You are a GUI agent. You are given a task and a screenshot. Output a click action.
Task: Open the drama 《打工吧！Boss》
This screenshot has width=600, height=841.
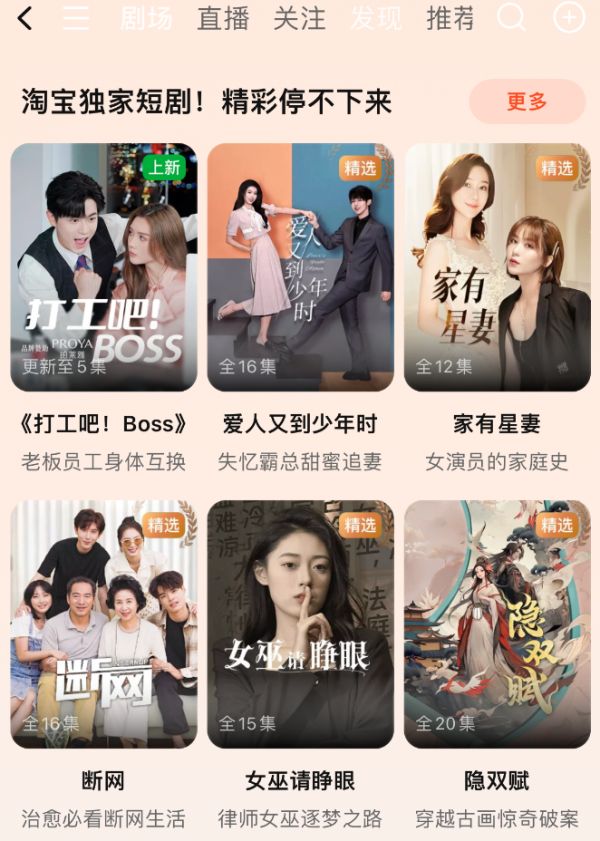pyautogui.click(x=104, y=267)
